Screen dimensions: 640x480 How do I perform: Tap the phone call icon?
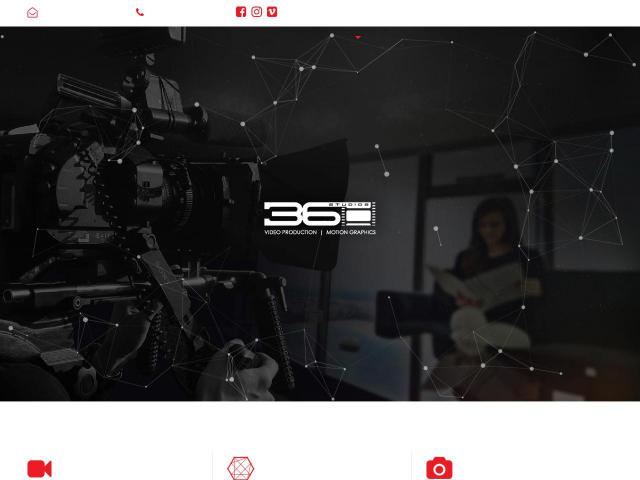pos(140,12)
